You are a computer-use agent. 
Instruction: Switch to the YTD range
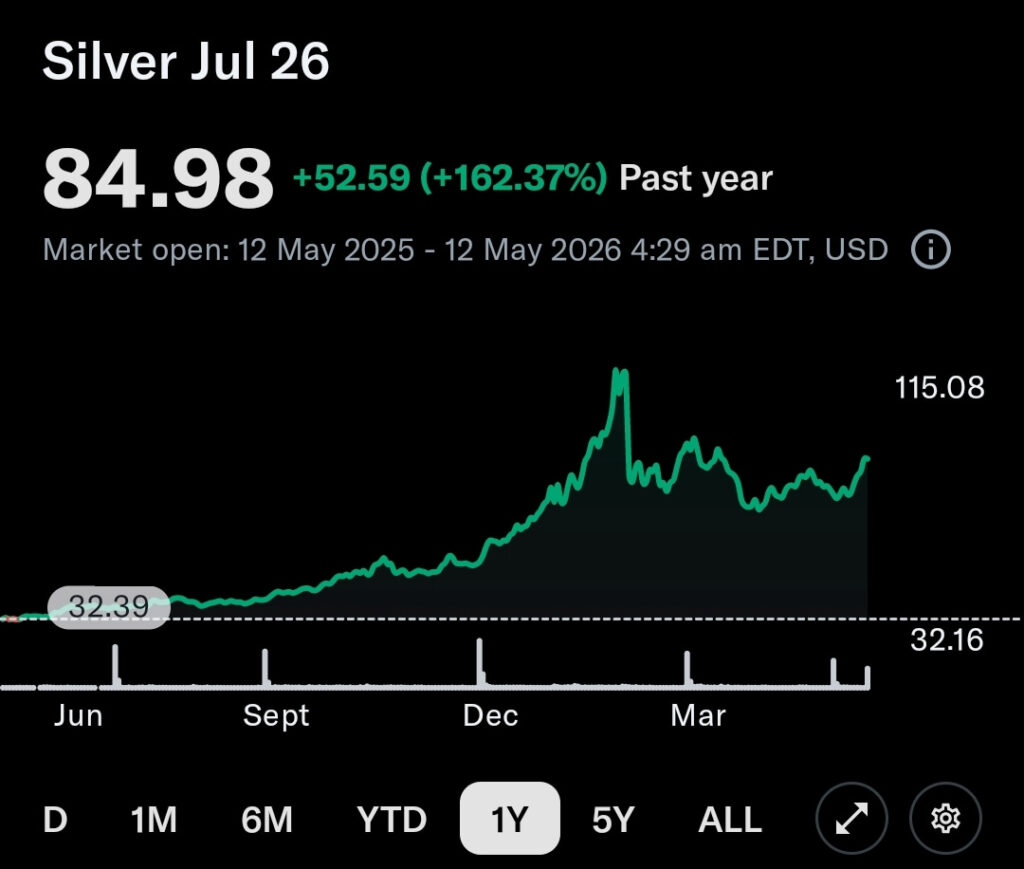click(x=391, y=819)
